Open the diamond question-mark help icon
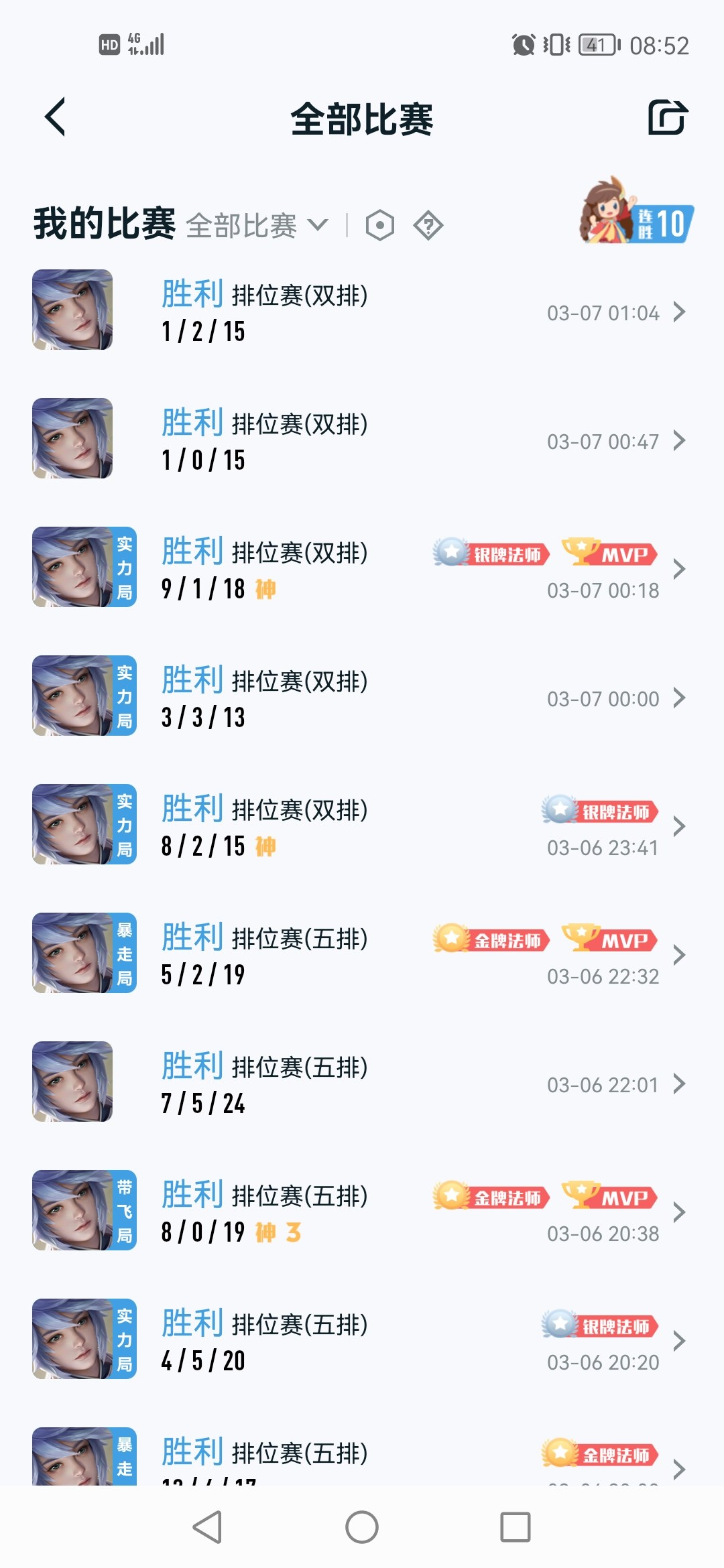Screen dimensions: 724x1568 point(428,225)
